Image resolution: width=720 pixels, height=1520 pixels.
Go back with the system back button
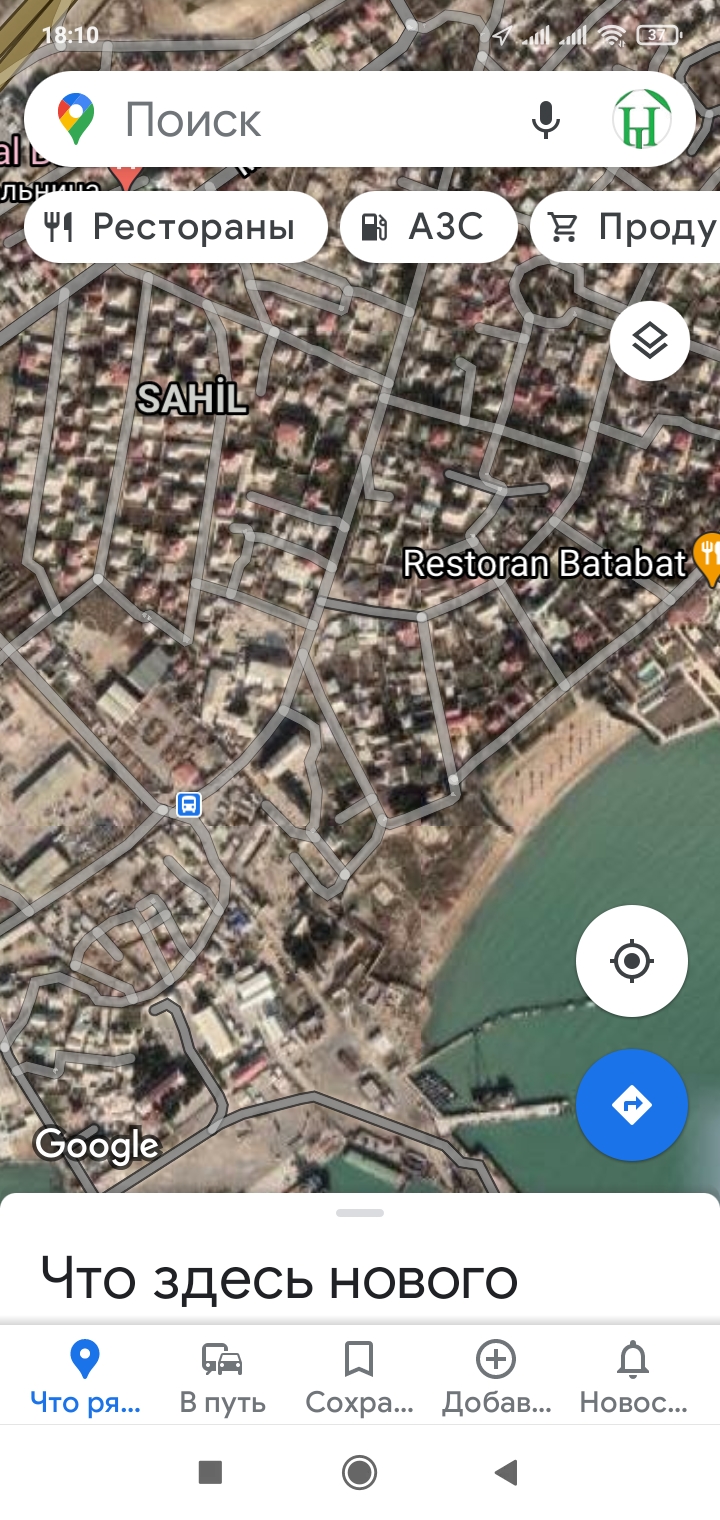(507, 1471)
